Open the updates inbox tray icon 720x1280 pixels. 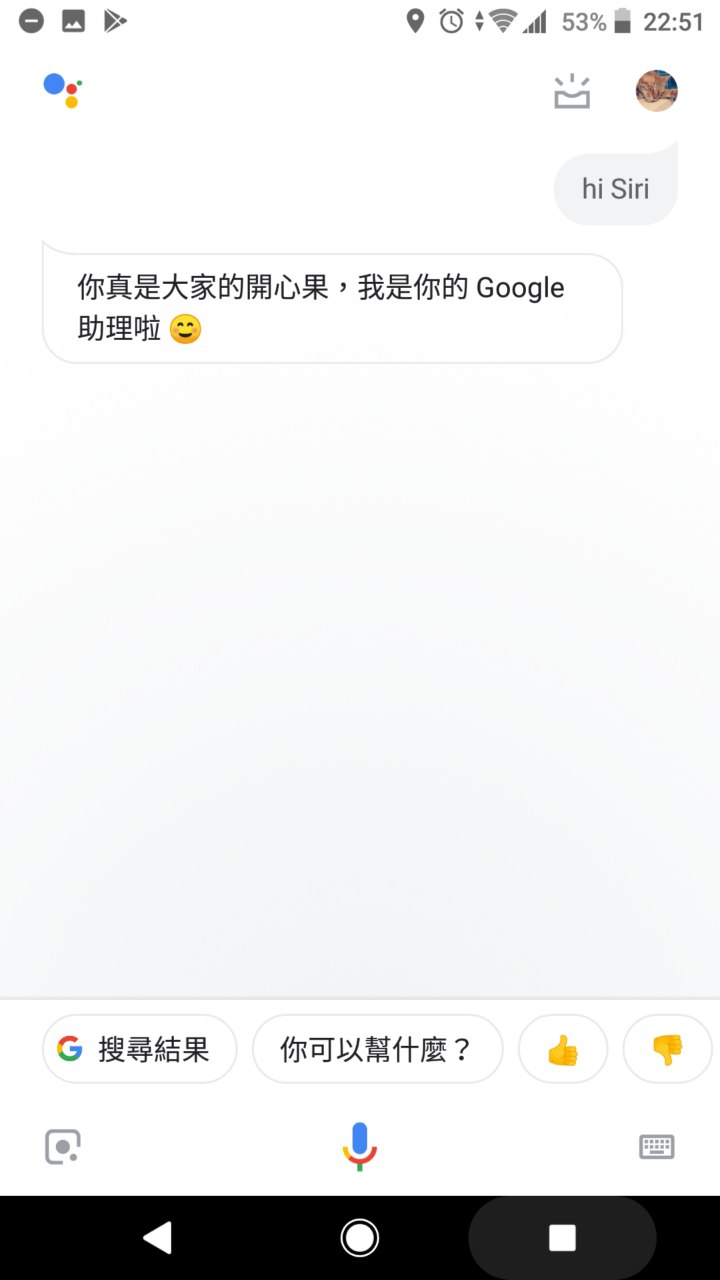pos(572,92)
